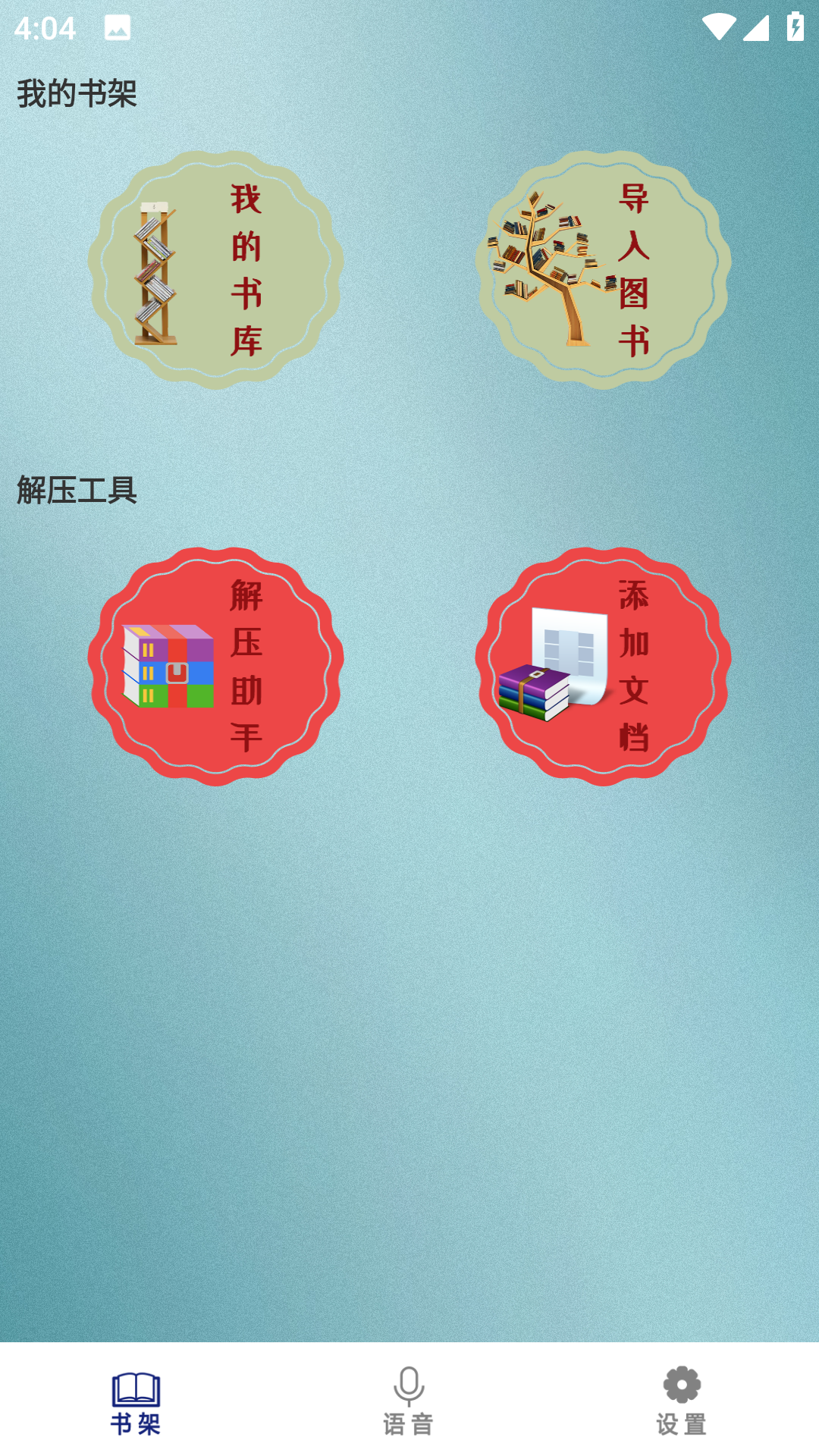This screenshot has height=1456, width=819.
Task: Go to the 设置 settings tab
Action: [682, 1401]
